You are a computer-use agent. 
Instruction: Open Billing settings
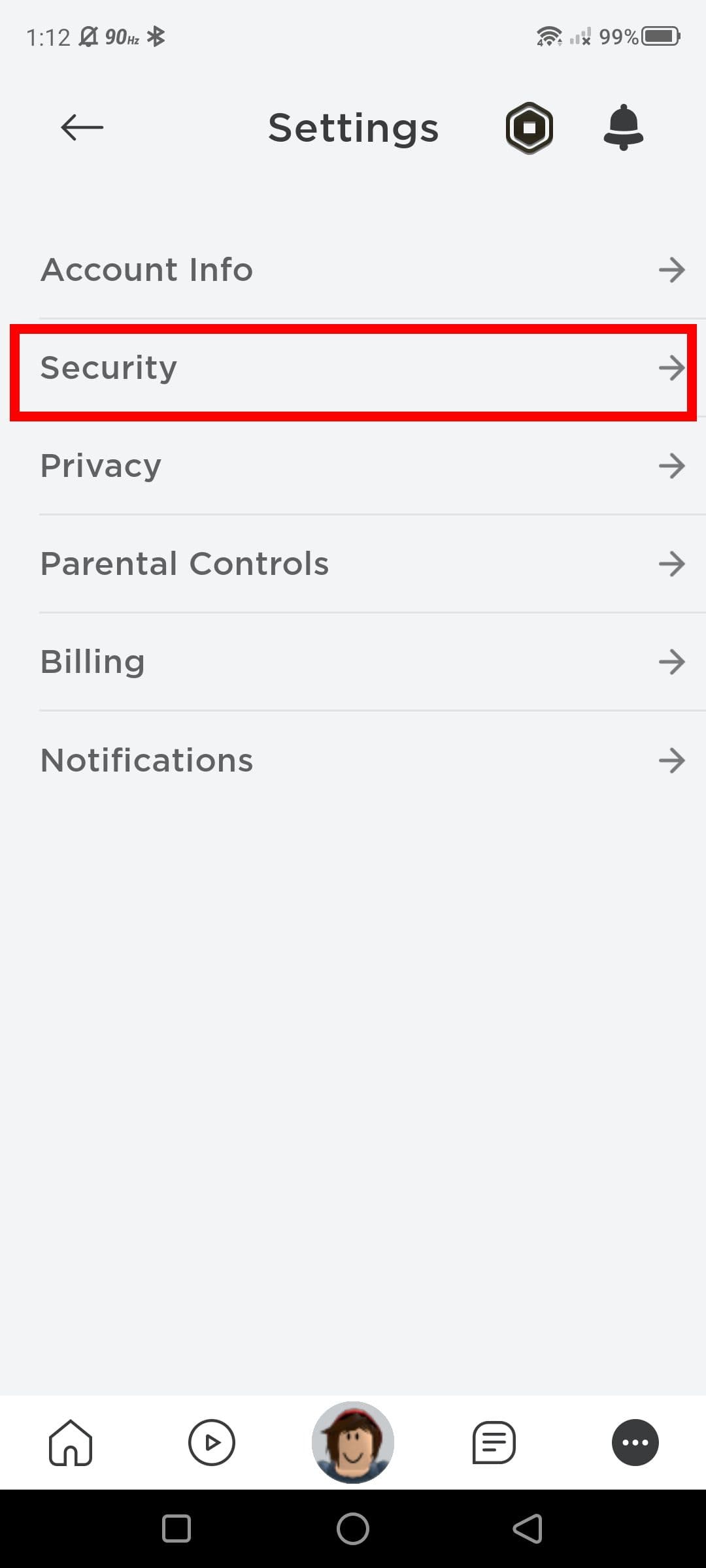[x=353, y=662]
